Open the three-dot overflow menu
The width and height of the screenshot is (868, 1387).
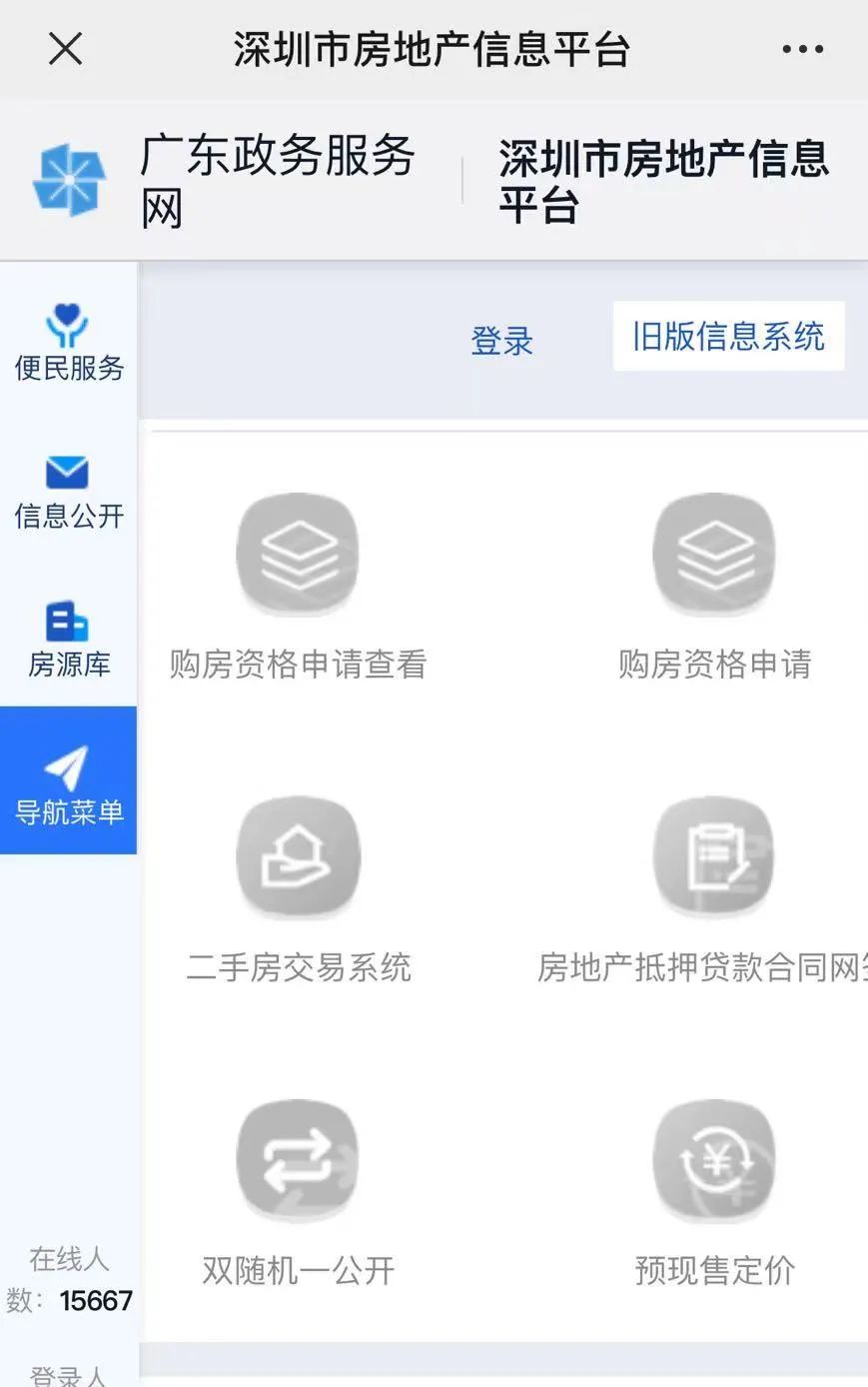coord(802,49)
